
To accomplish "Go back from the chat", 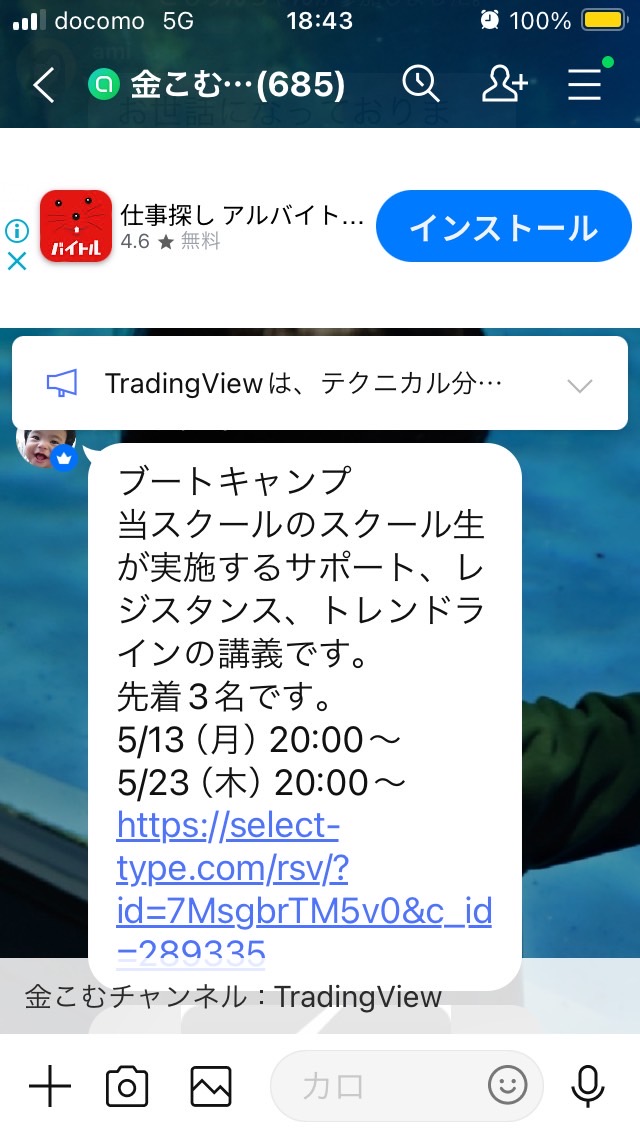I will tap(43, 85).
